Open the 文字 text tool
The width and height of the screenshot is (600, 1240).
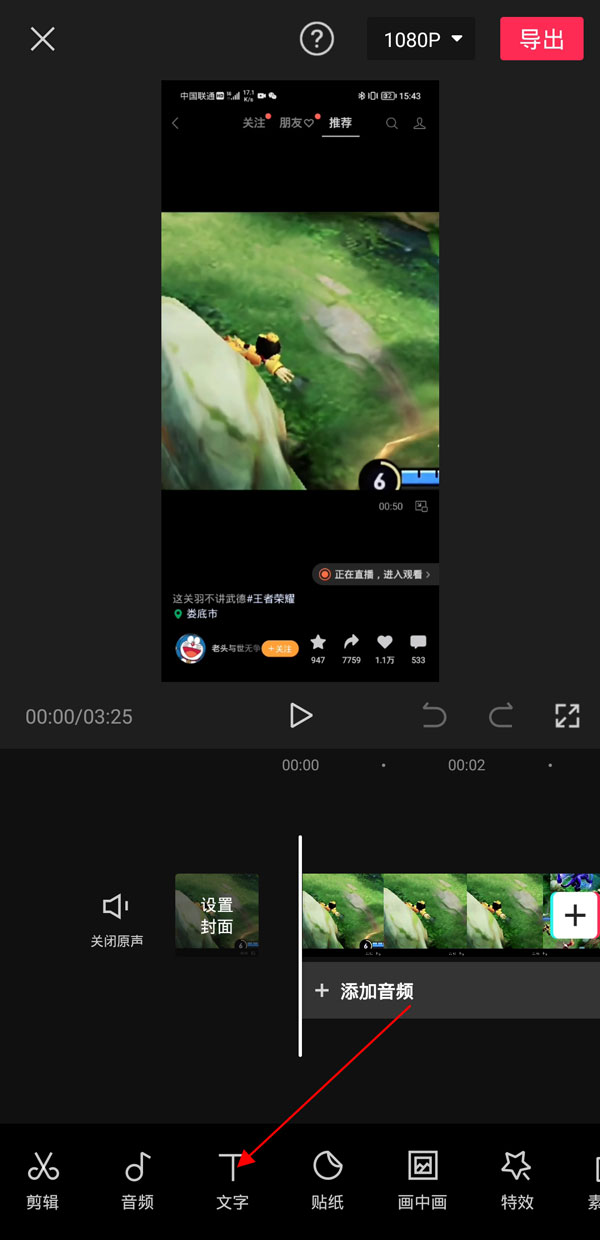232,1180
